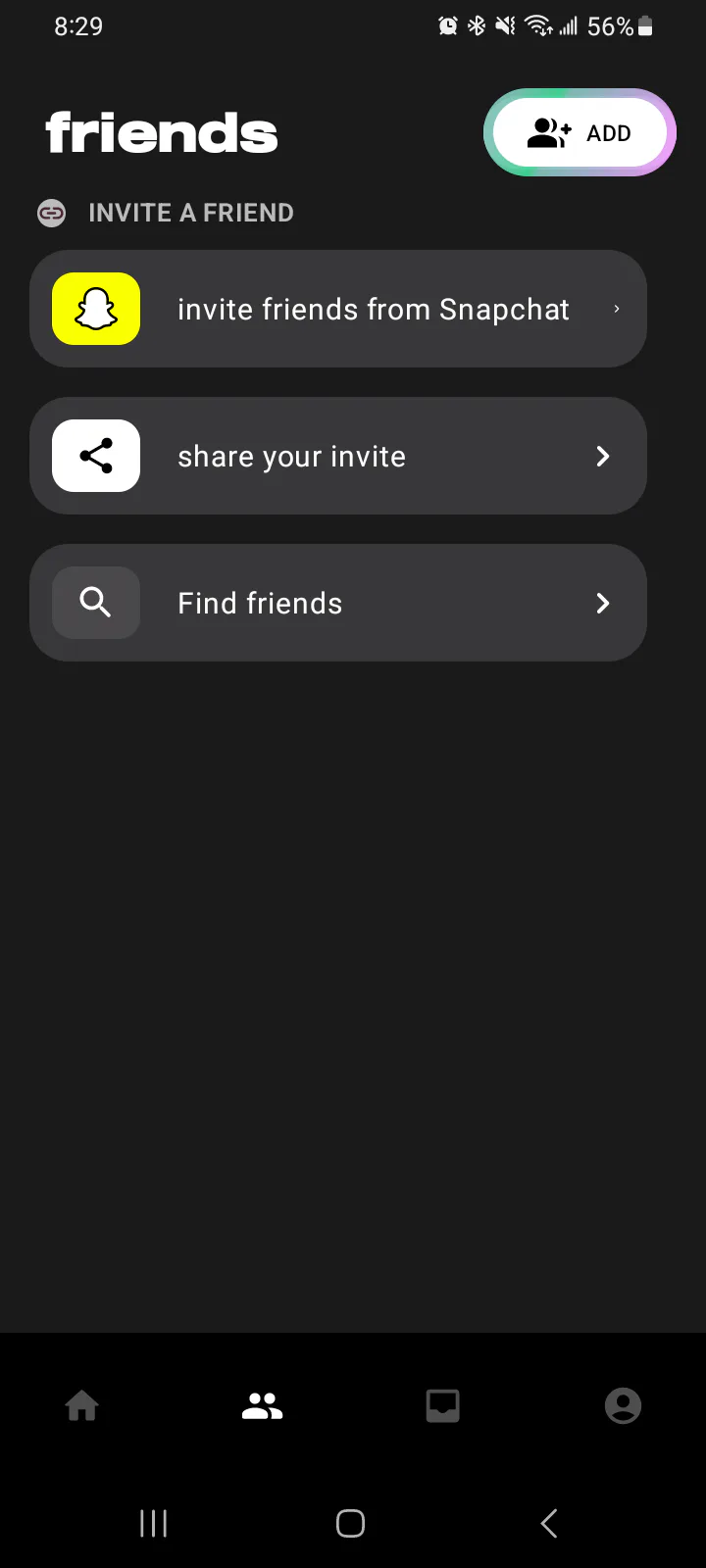Open the profile tab

click(x=623, y=1406)
